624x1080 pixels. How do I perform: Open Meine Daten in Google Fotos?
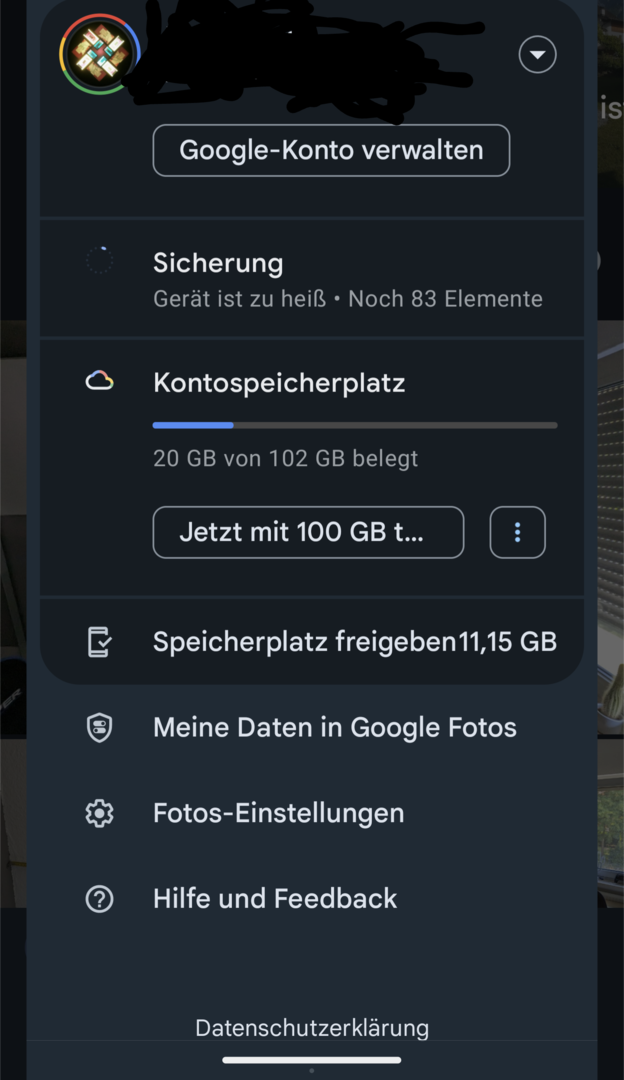(334, 727)
